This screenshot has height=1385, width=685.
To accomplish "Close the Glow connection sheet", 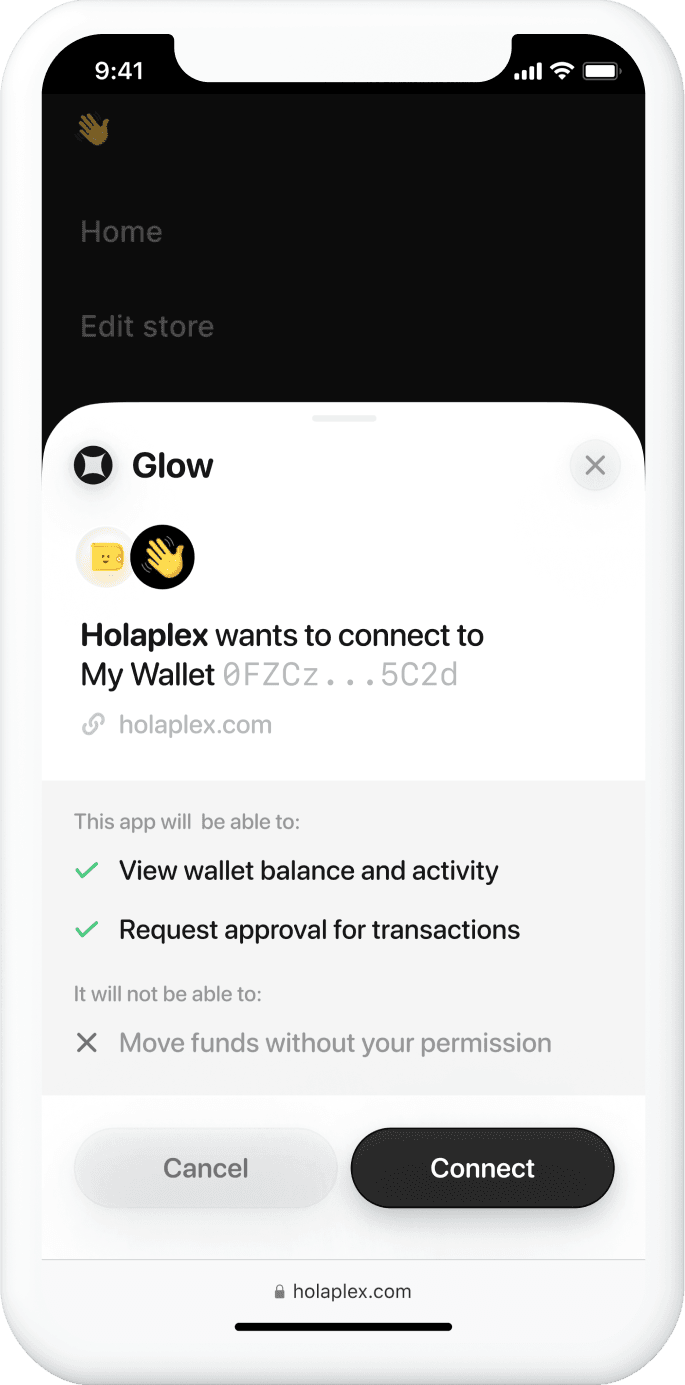I will click(595, 465).
